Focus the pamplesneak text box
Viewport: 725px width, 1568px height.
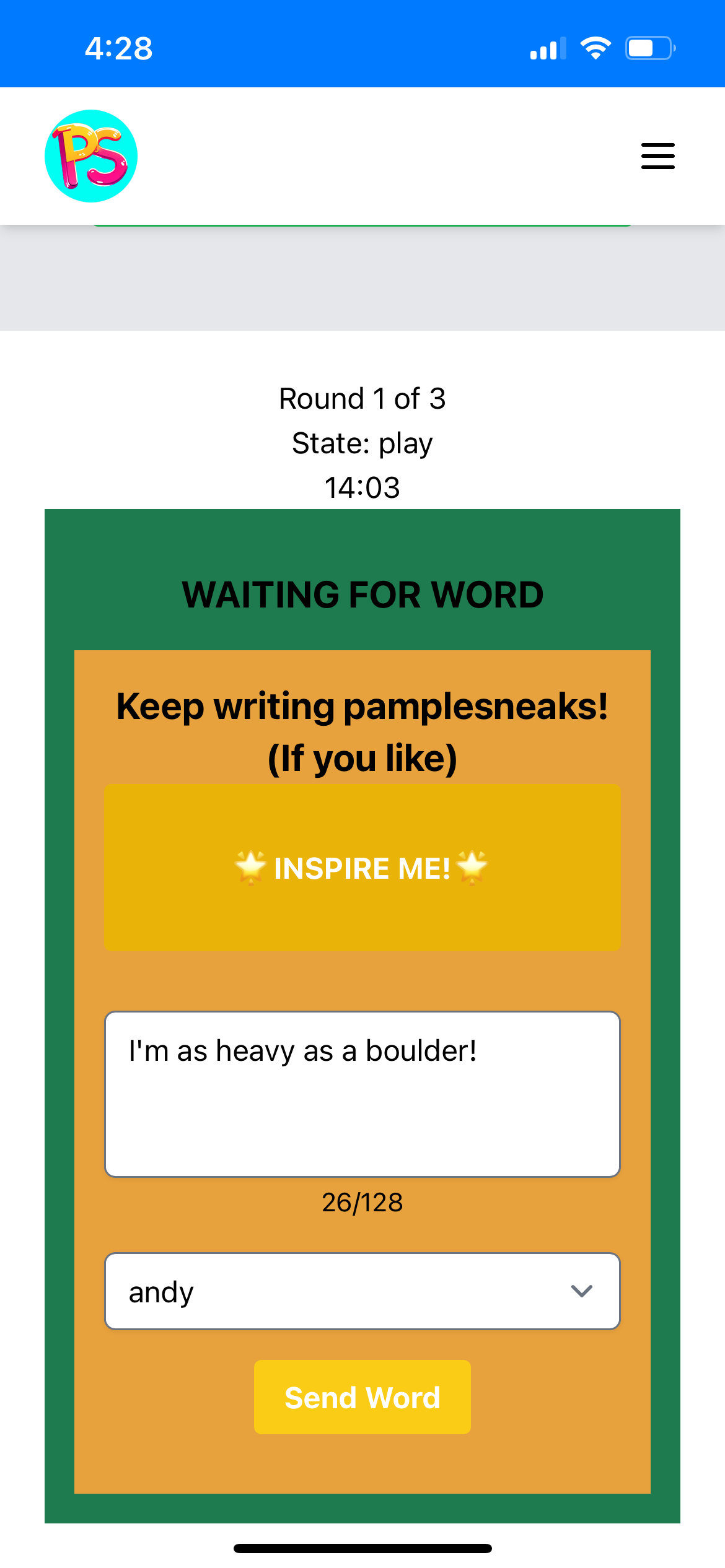362,1094
